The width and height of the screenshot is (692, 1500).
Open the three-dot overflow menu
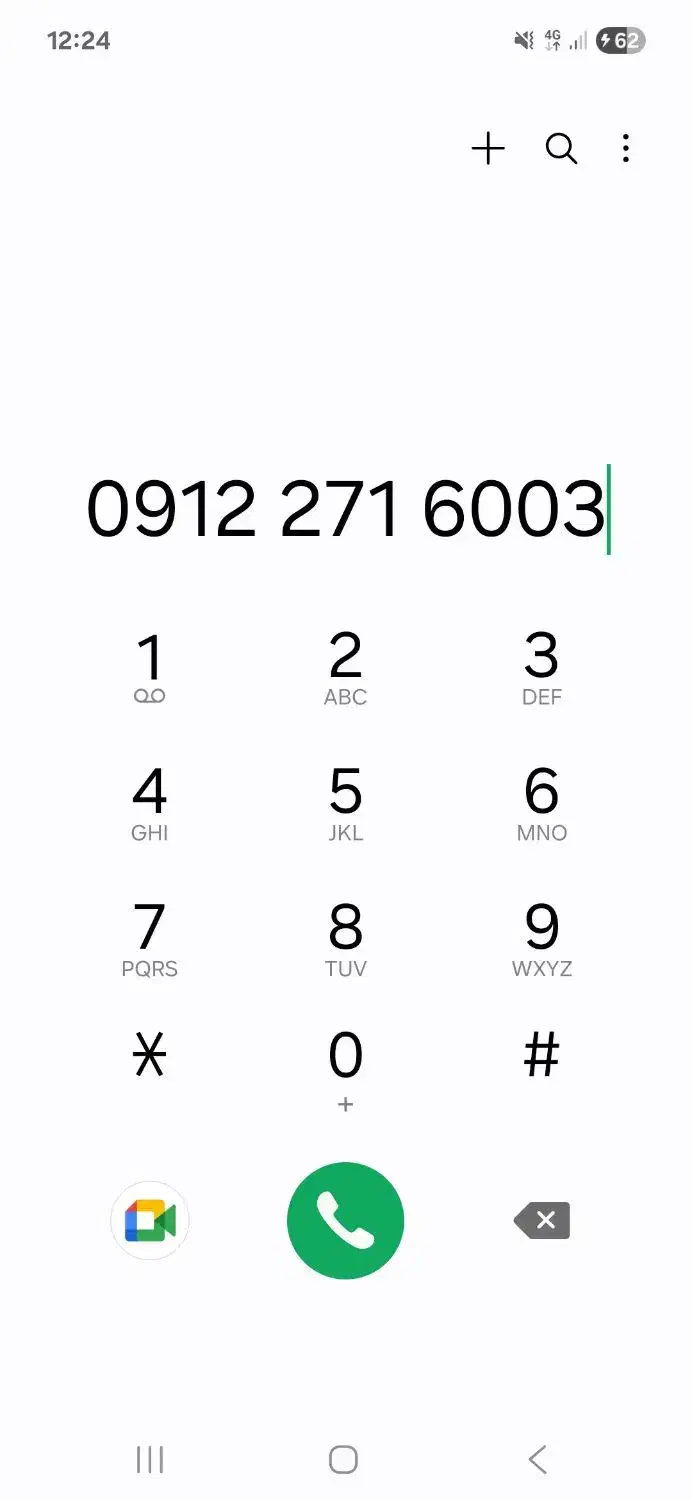625,149
